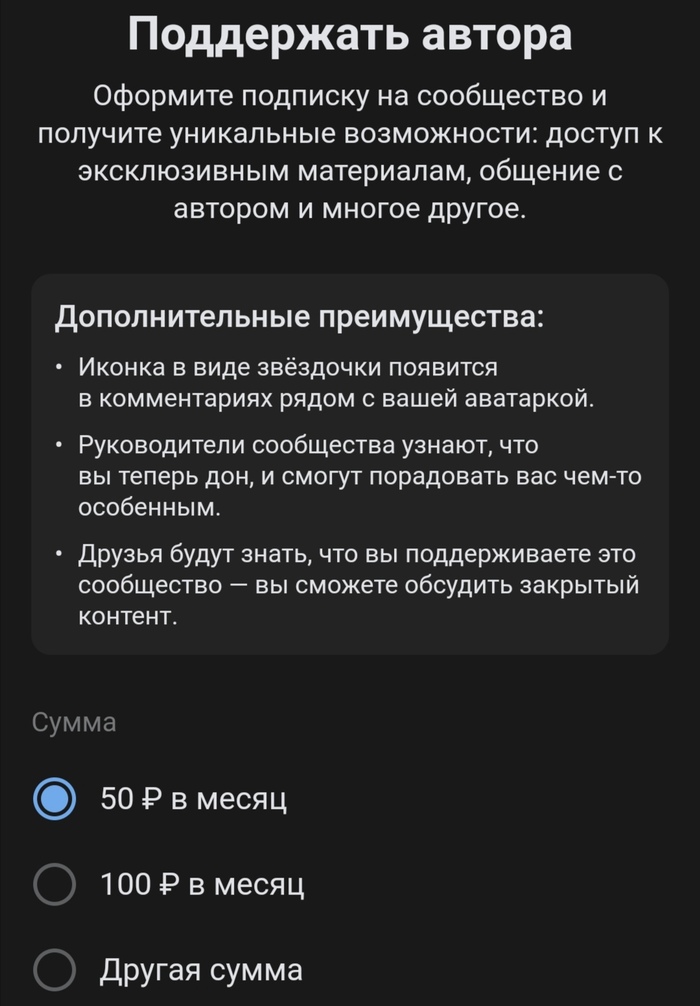Select the 50 ₽ в месяц option

[54, 799]
